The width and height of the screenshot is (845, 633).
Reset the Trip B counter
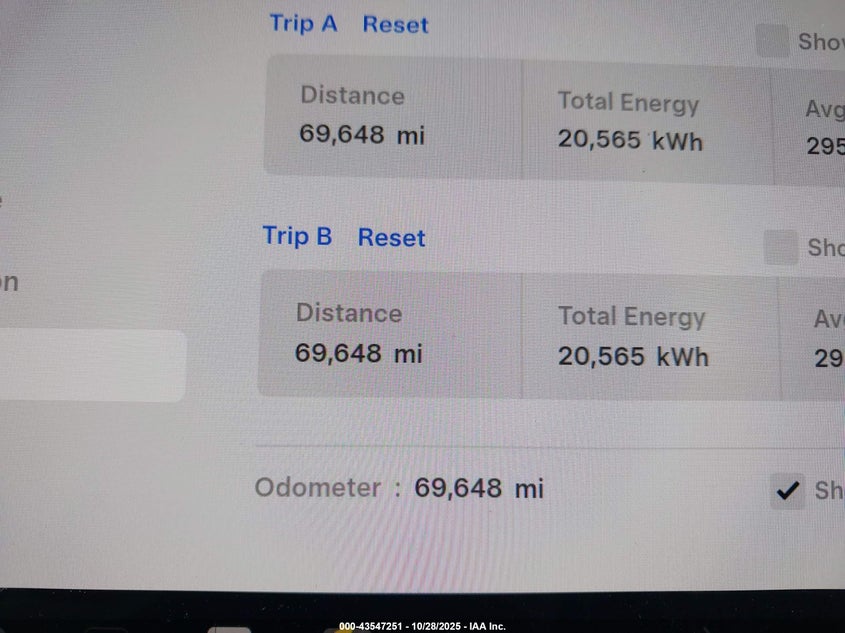point(391,238)
